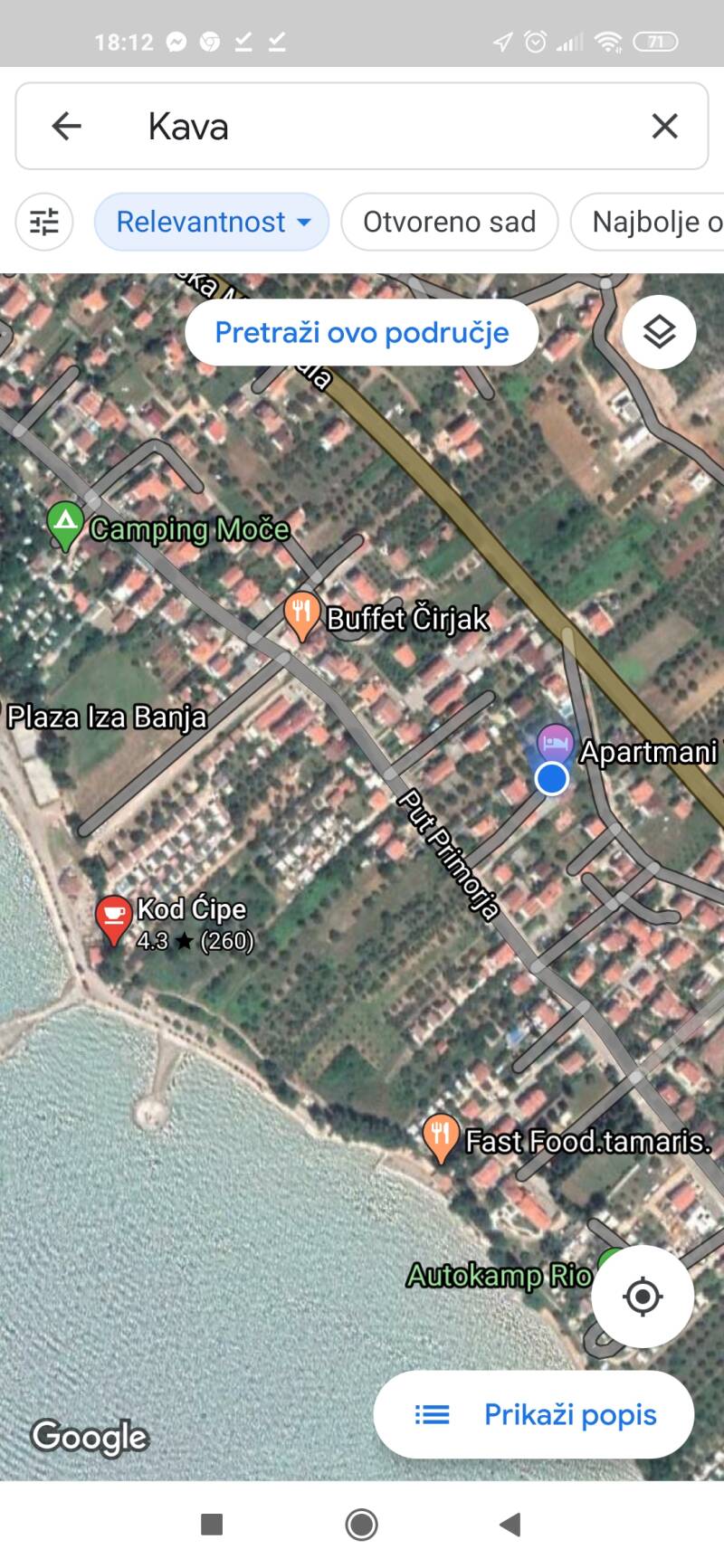
Task: Edit the Kava search field
Action: click(362, 126)
